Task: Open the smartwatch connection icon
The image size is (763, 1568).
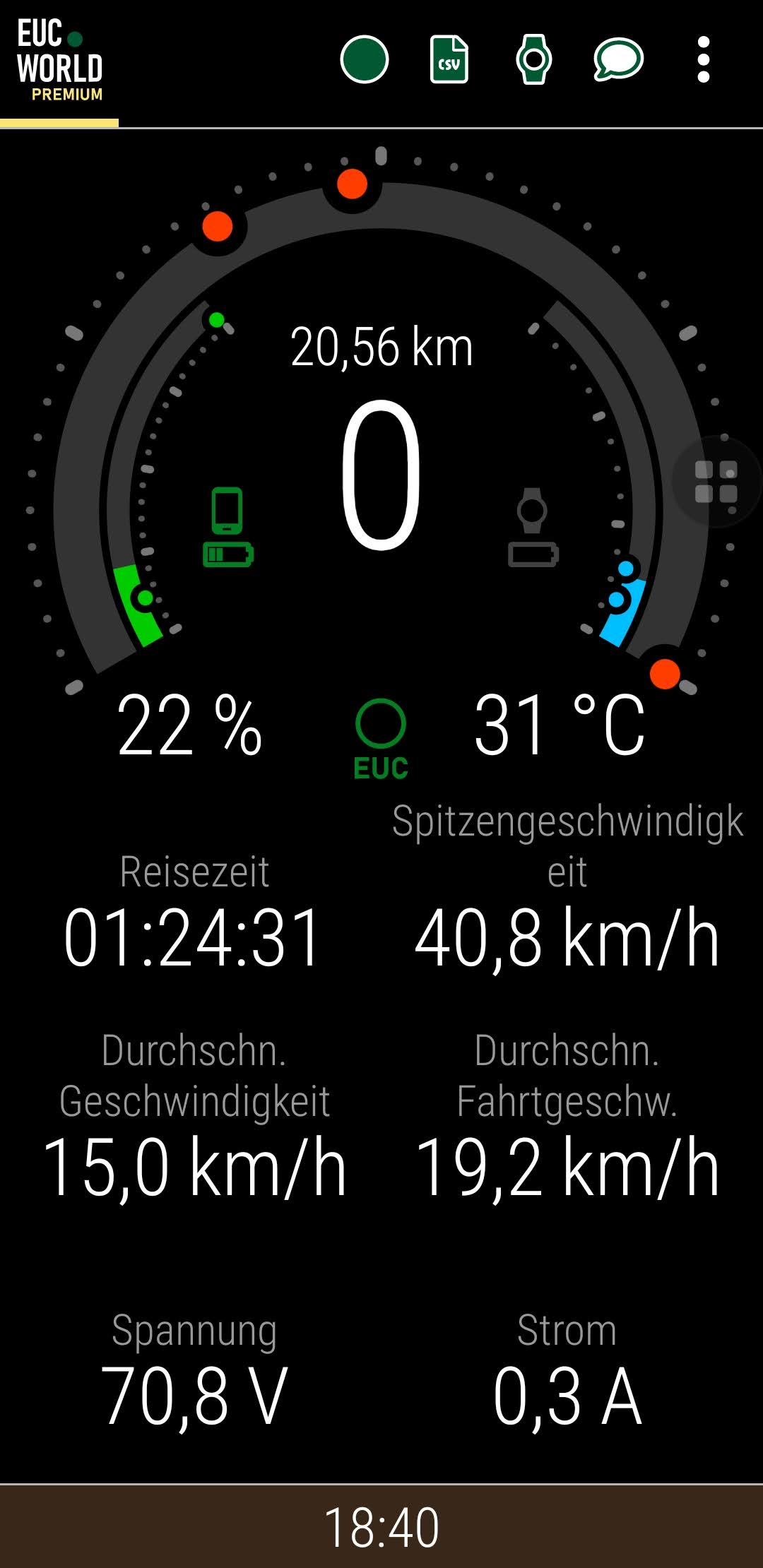Action: 534,59
